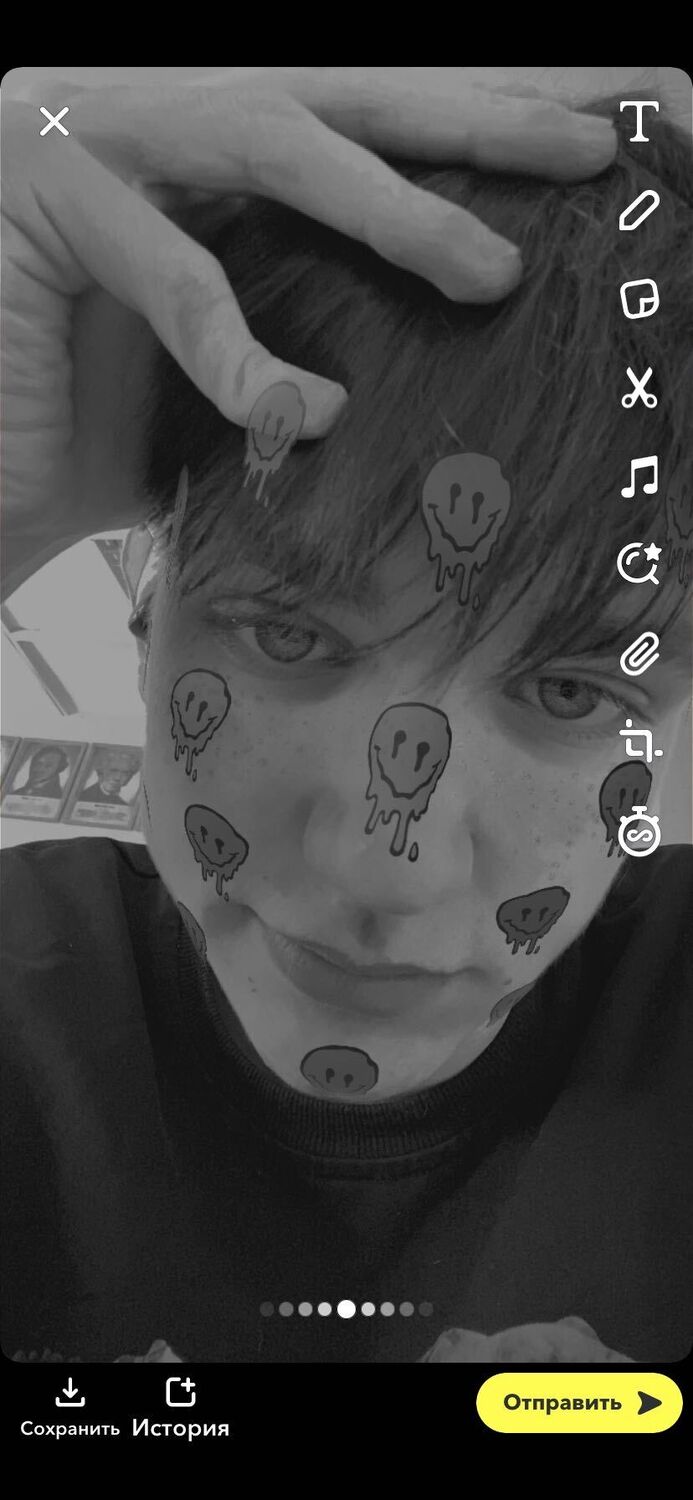Open the sticker picker
Viewport: 693px width, 1500px height.
click(x=638, y=299)
